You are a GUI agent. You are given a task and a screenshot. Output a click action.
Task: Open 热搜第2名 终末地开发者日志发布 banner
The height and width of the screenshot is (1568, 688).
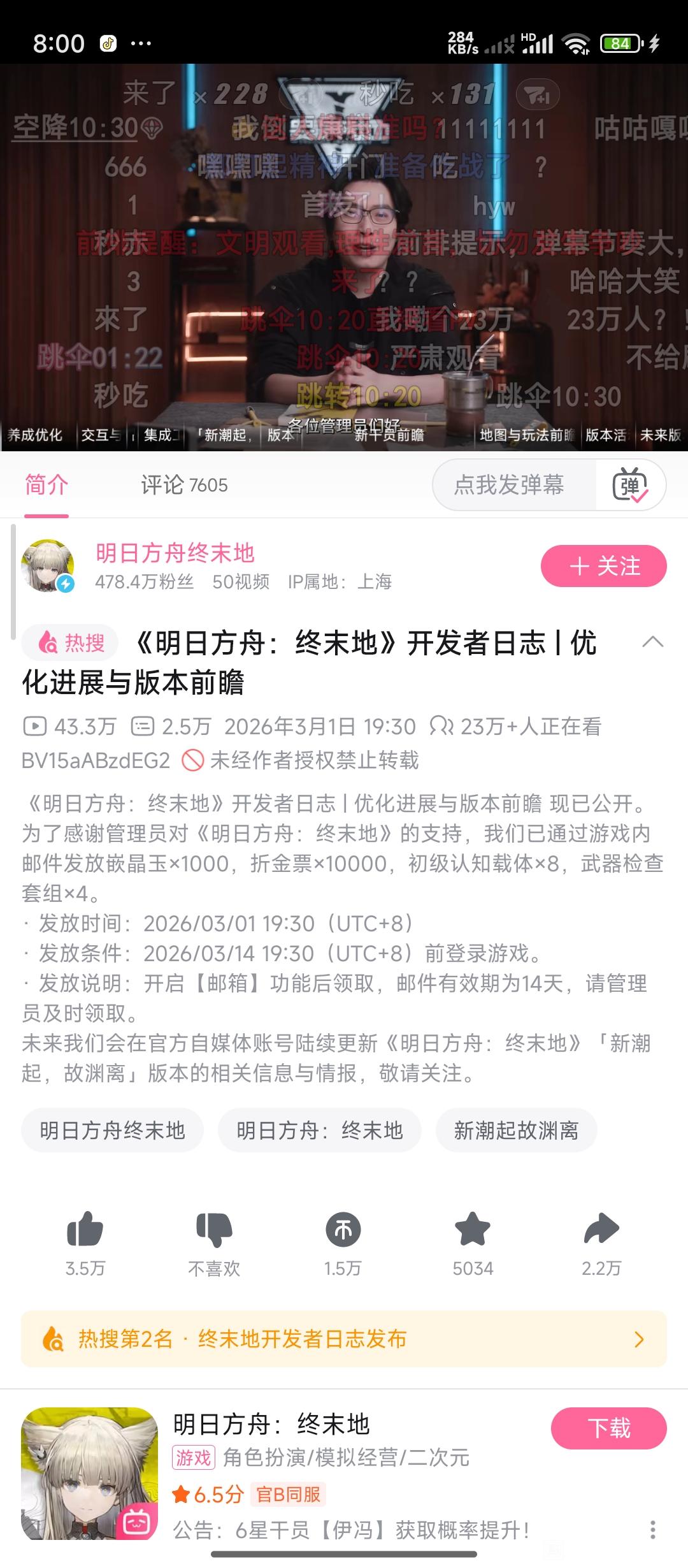pos(344,1339)
